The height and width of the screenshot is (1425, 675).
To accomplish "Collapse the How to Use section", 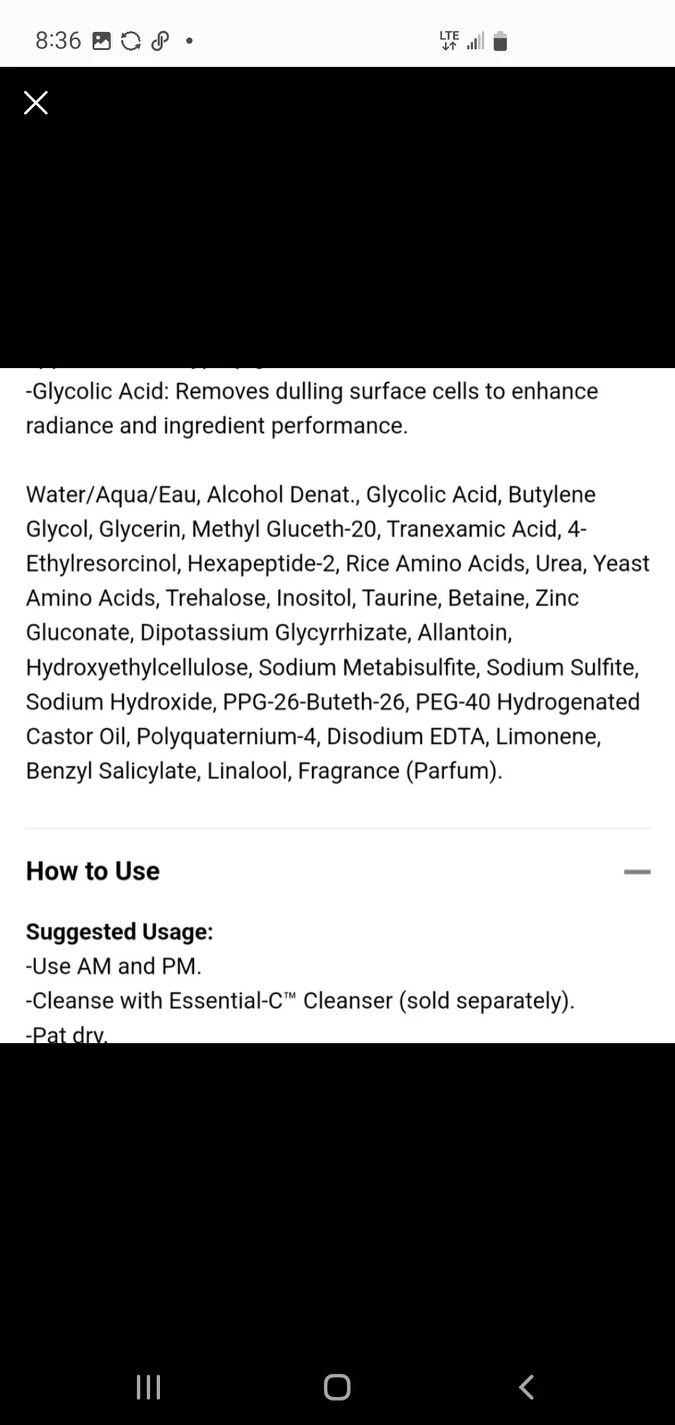I will pos(637,872).
